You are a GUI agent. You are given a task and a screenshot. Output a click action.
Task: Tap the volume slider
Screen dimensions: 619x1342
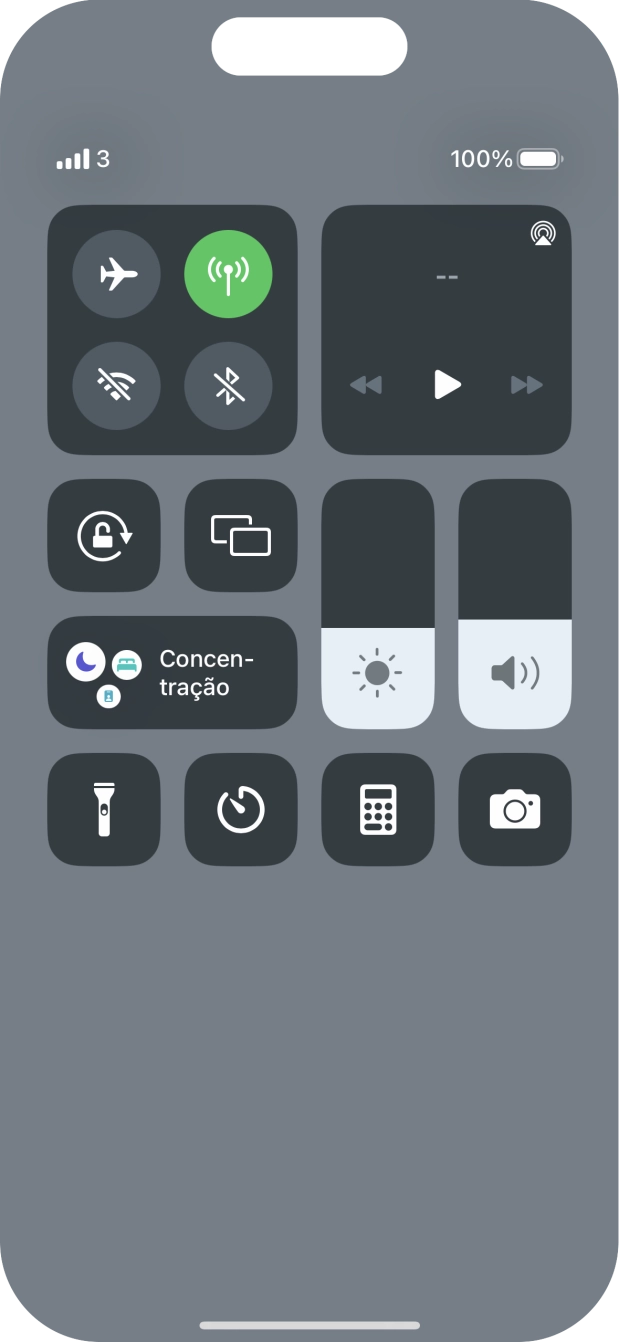pyautogui.click(x=515, y=604)
